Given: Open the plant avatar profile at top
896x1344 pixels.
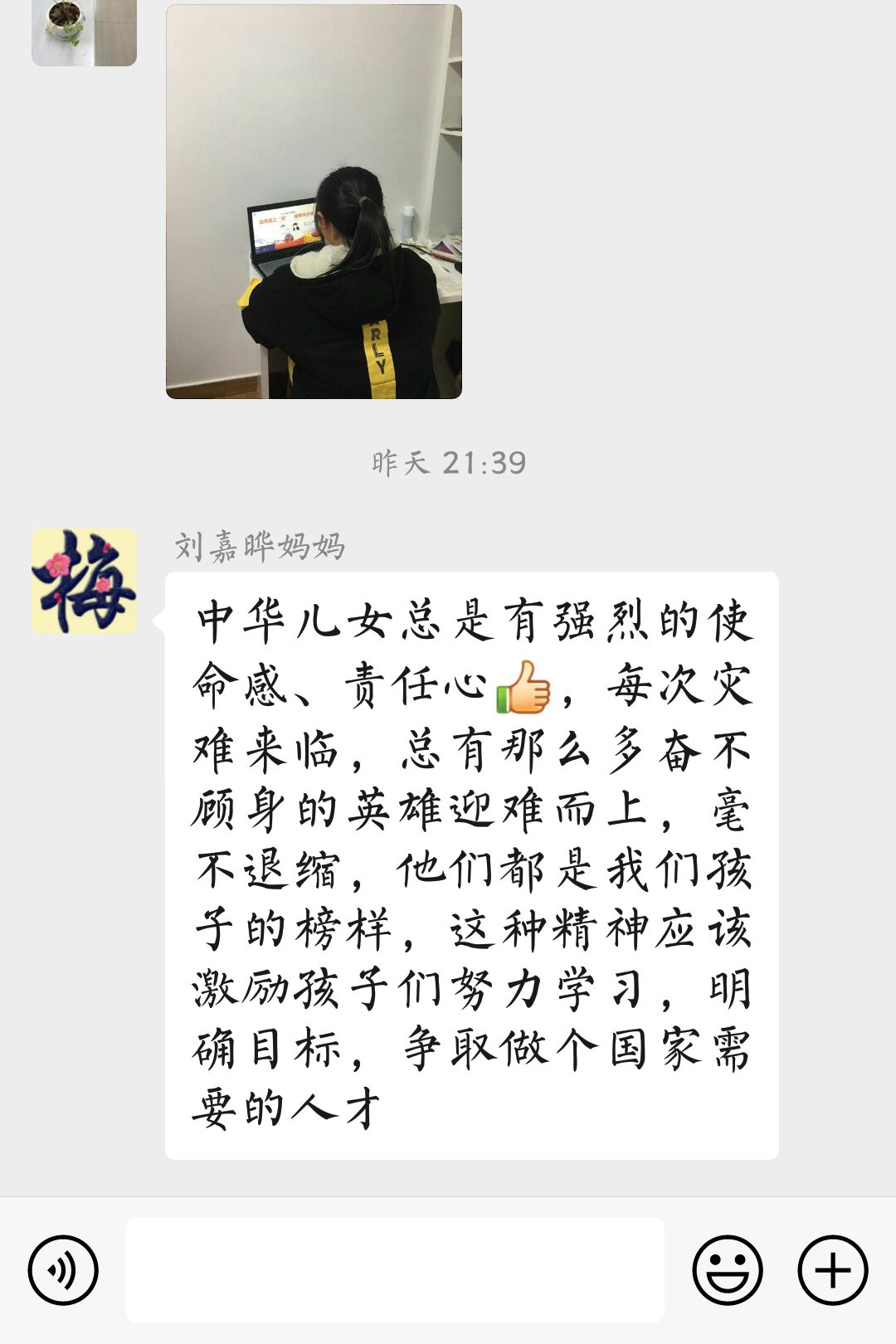Looking at the screenshot, I should [84, 32].
